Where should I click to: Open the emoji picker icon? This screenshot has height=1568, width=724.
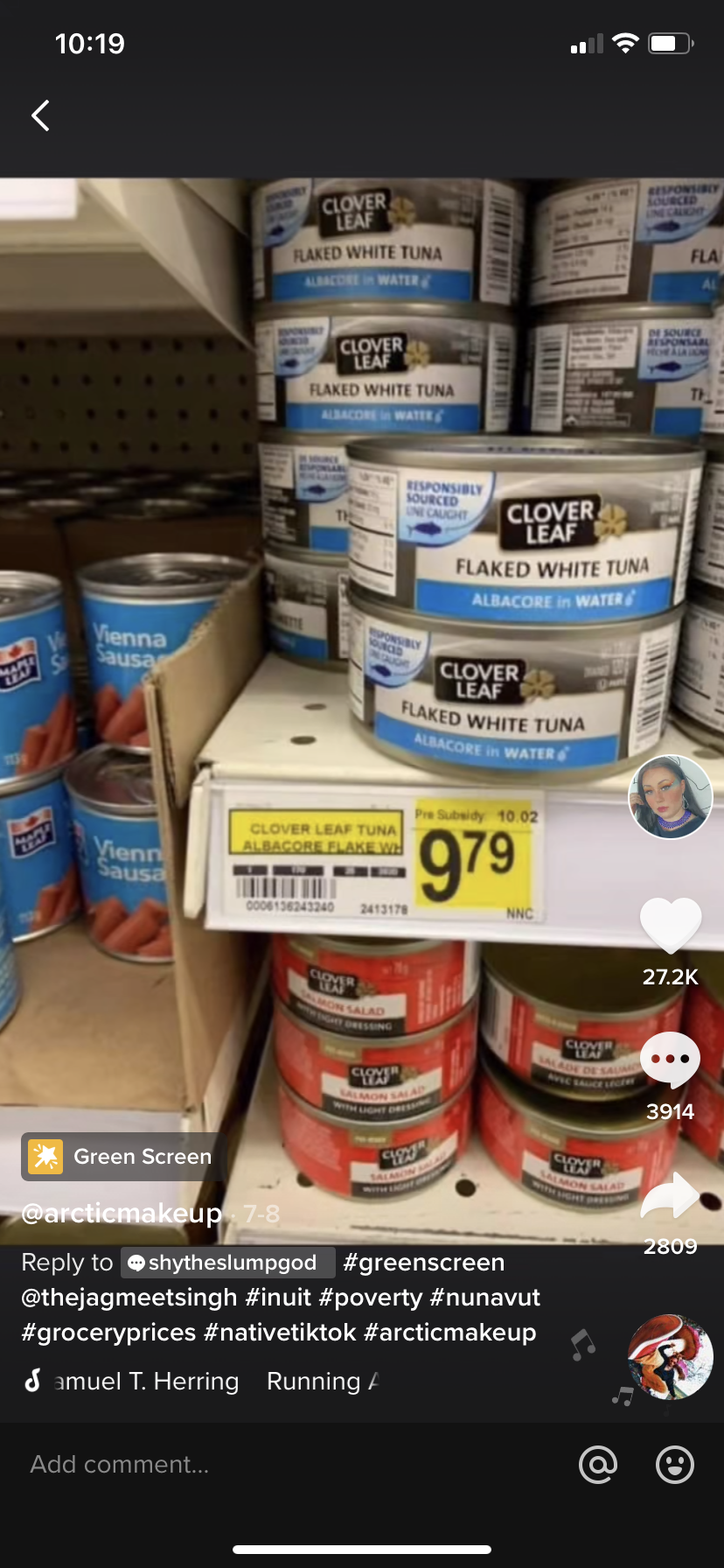coord(675,1464)
